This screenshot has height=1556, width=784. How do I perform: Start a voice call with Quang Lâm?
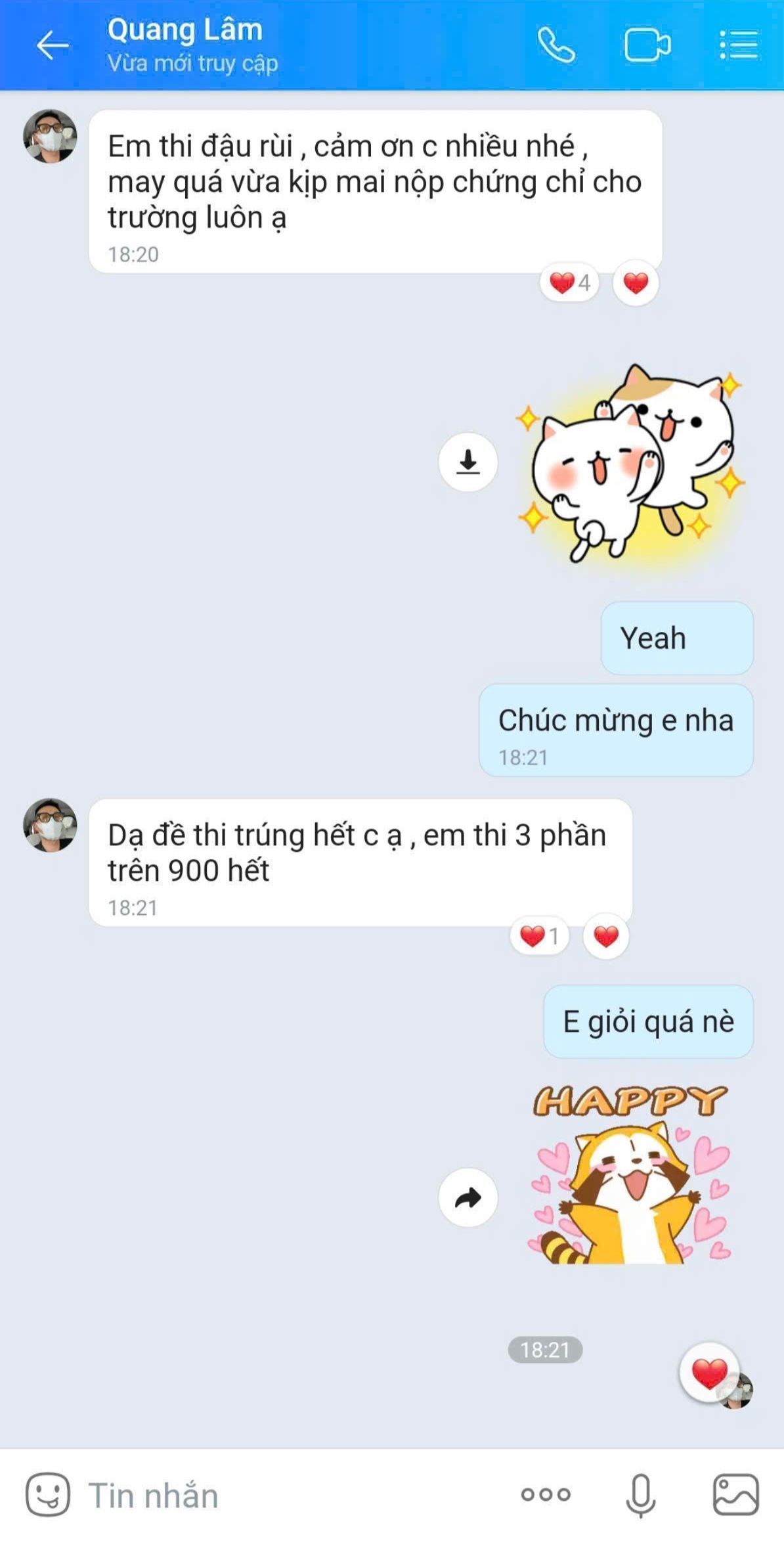pos(555,45)
